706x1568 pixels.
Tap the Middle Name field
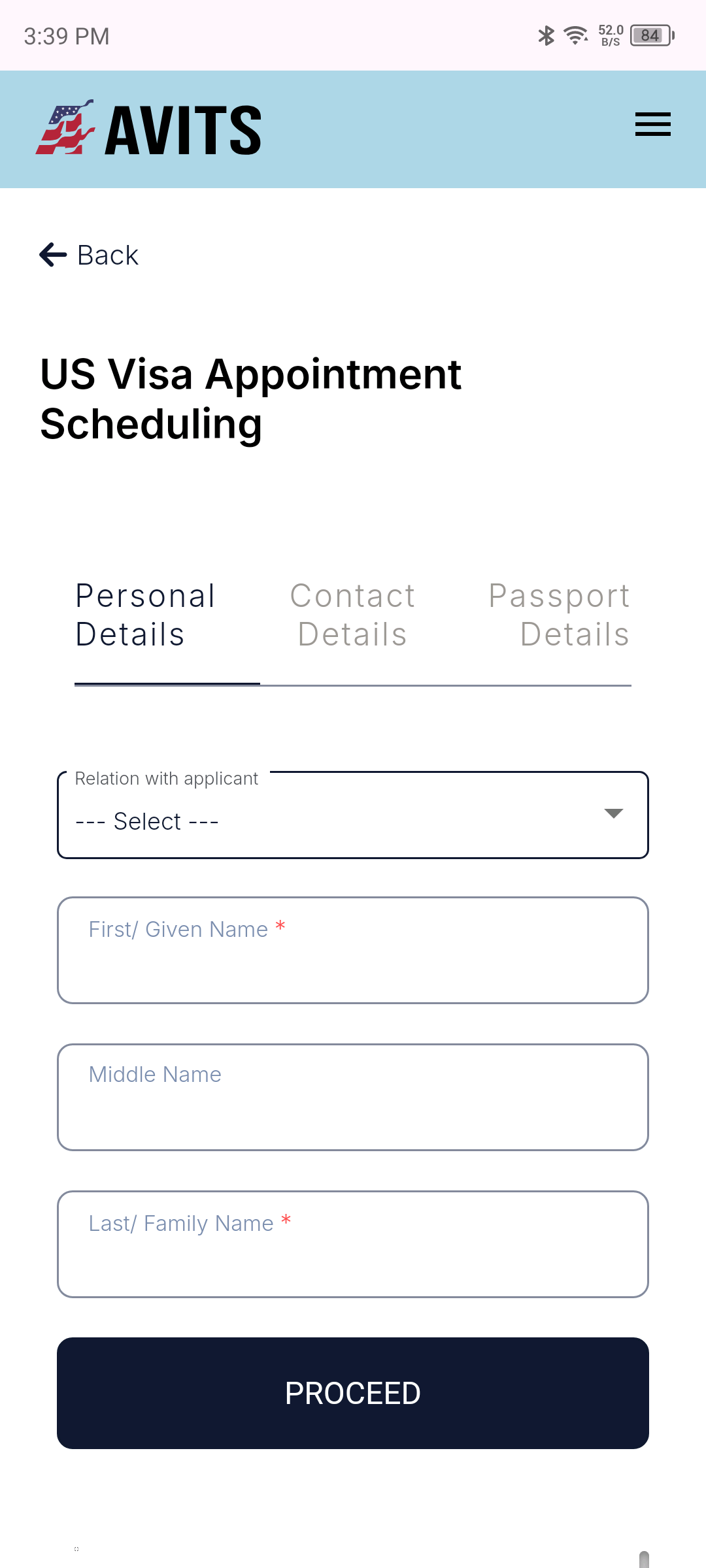[x=353, y=1097]
